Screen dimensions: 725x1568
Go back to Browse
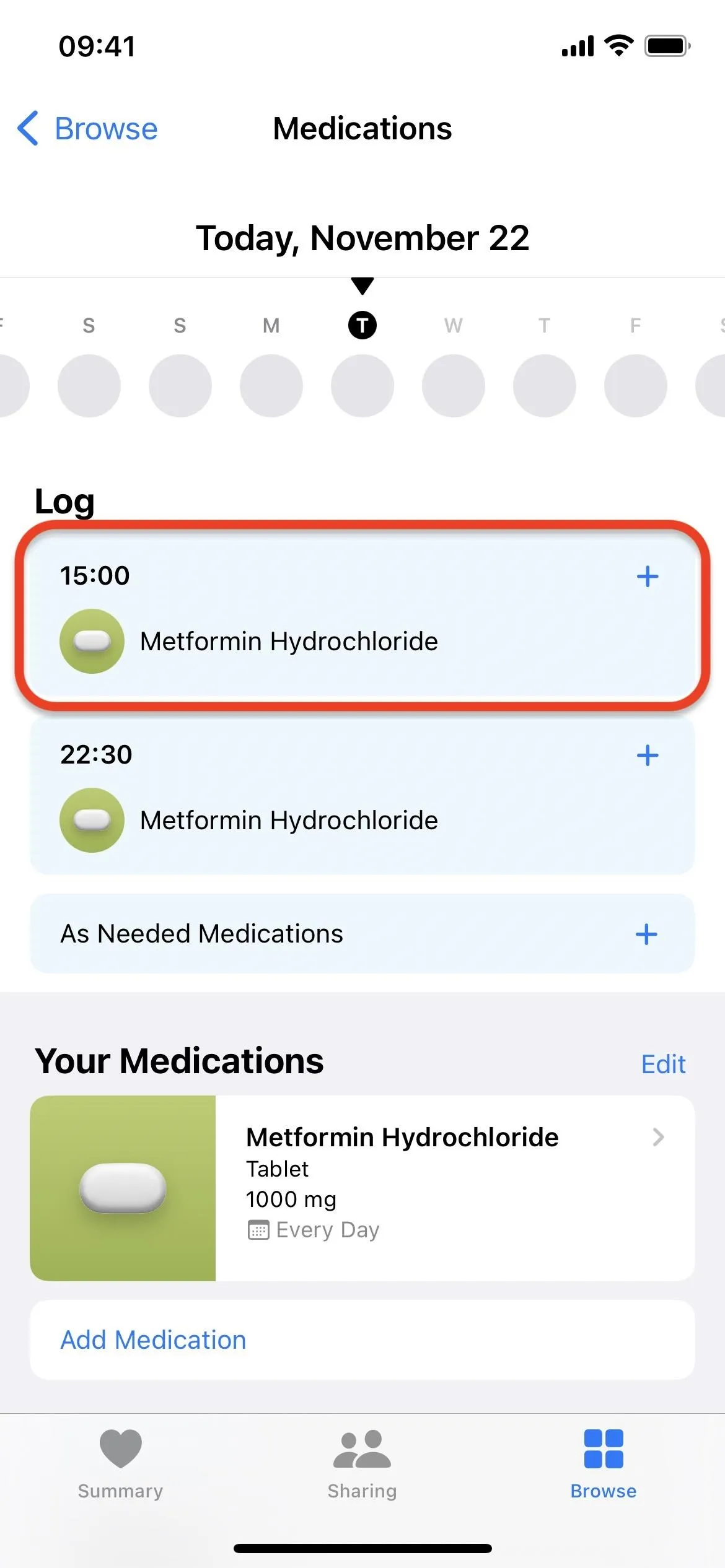[87, 129]
